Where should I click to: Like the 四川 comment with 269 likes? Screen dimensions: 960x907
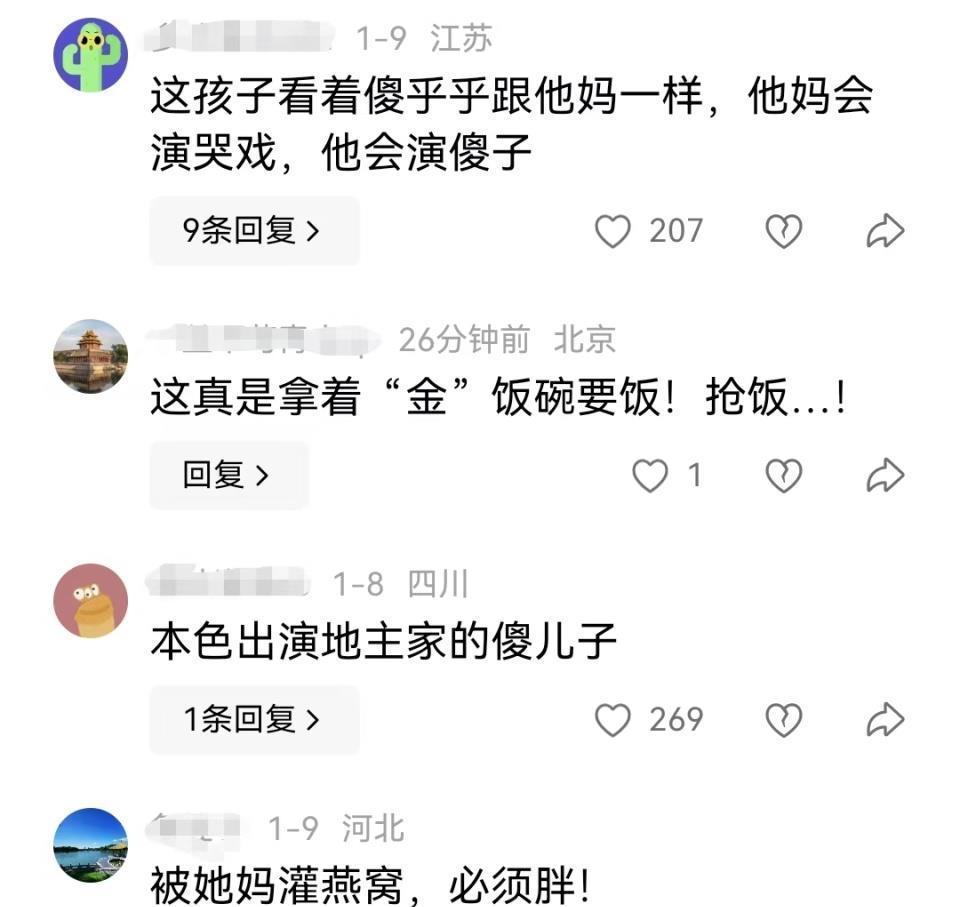click(613, 720)
